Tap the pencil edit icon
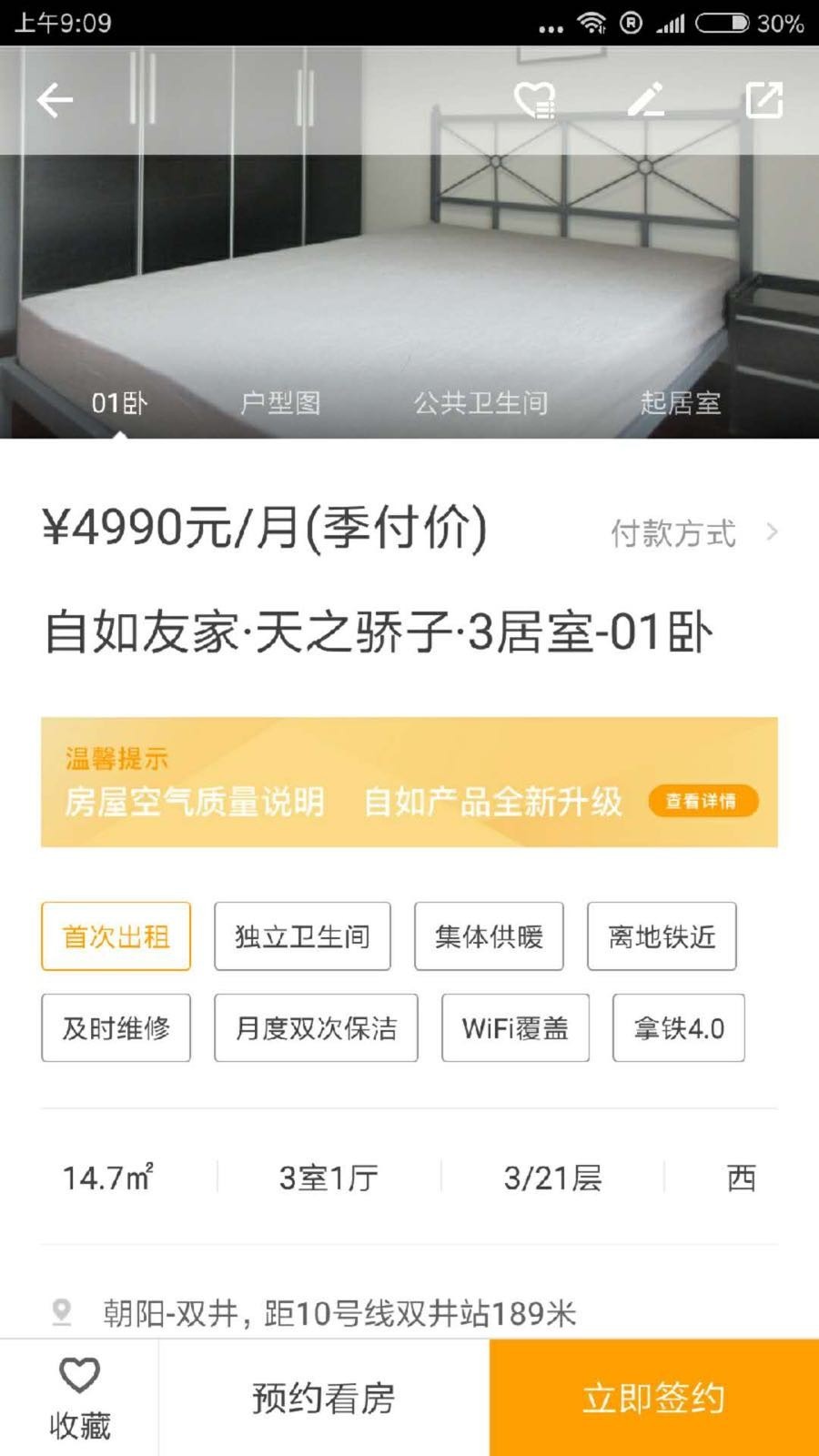The image size is (819, 1456). click(x=647, y=100)
